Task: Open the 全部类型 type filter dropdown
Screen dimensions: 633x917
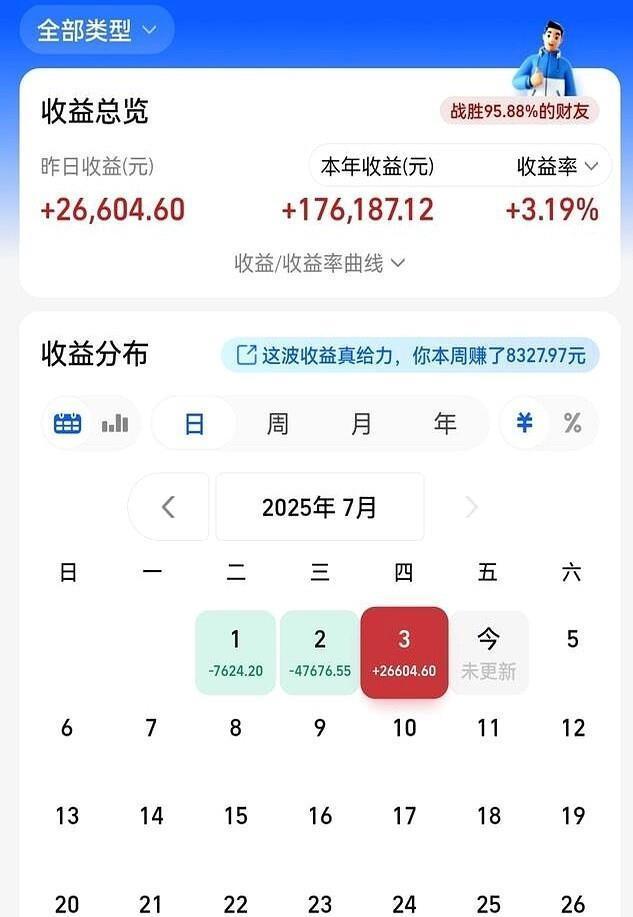Action: point(96,30)
